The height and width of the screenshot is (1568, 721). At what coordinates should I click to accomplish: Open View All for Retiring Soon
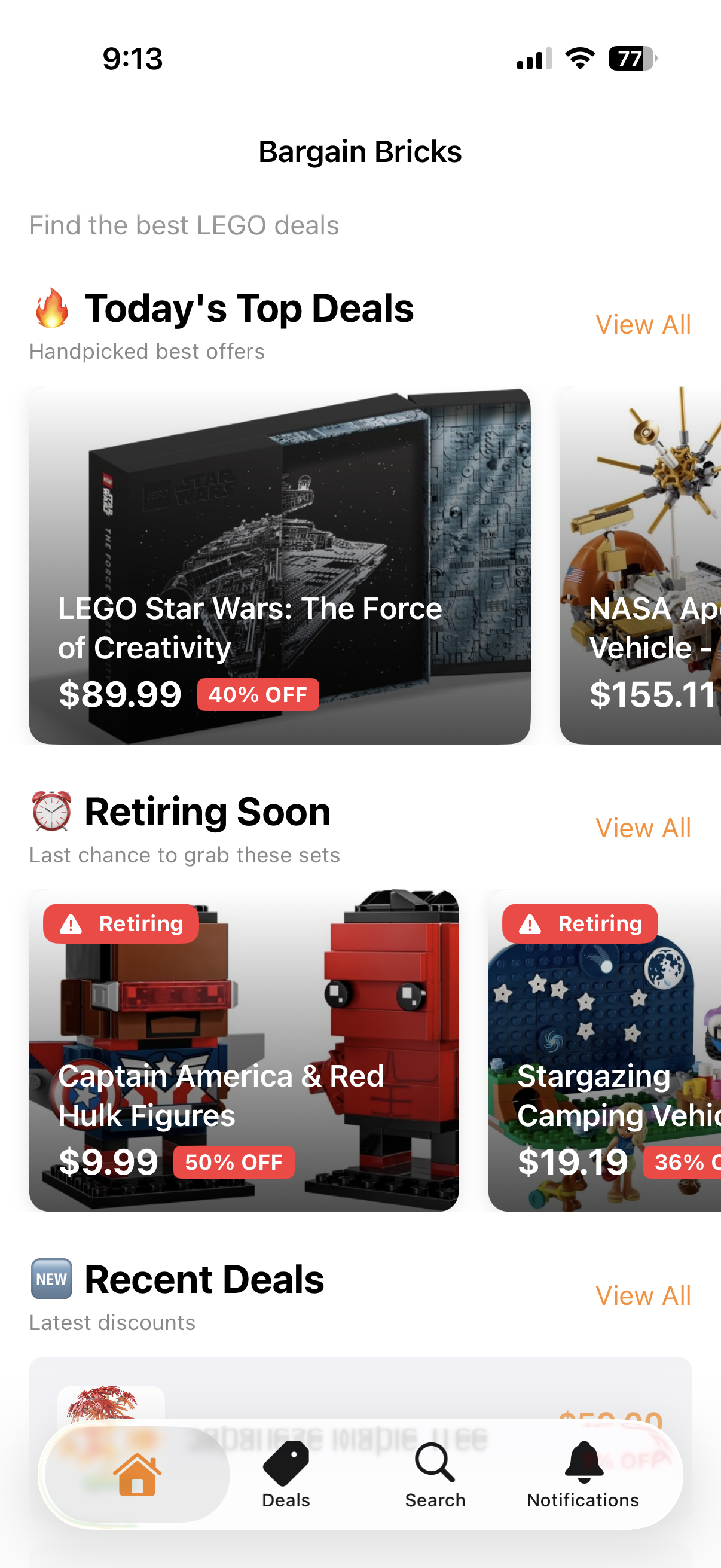643,827
